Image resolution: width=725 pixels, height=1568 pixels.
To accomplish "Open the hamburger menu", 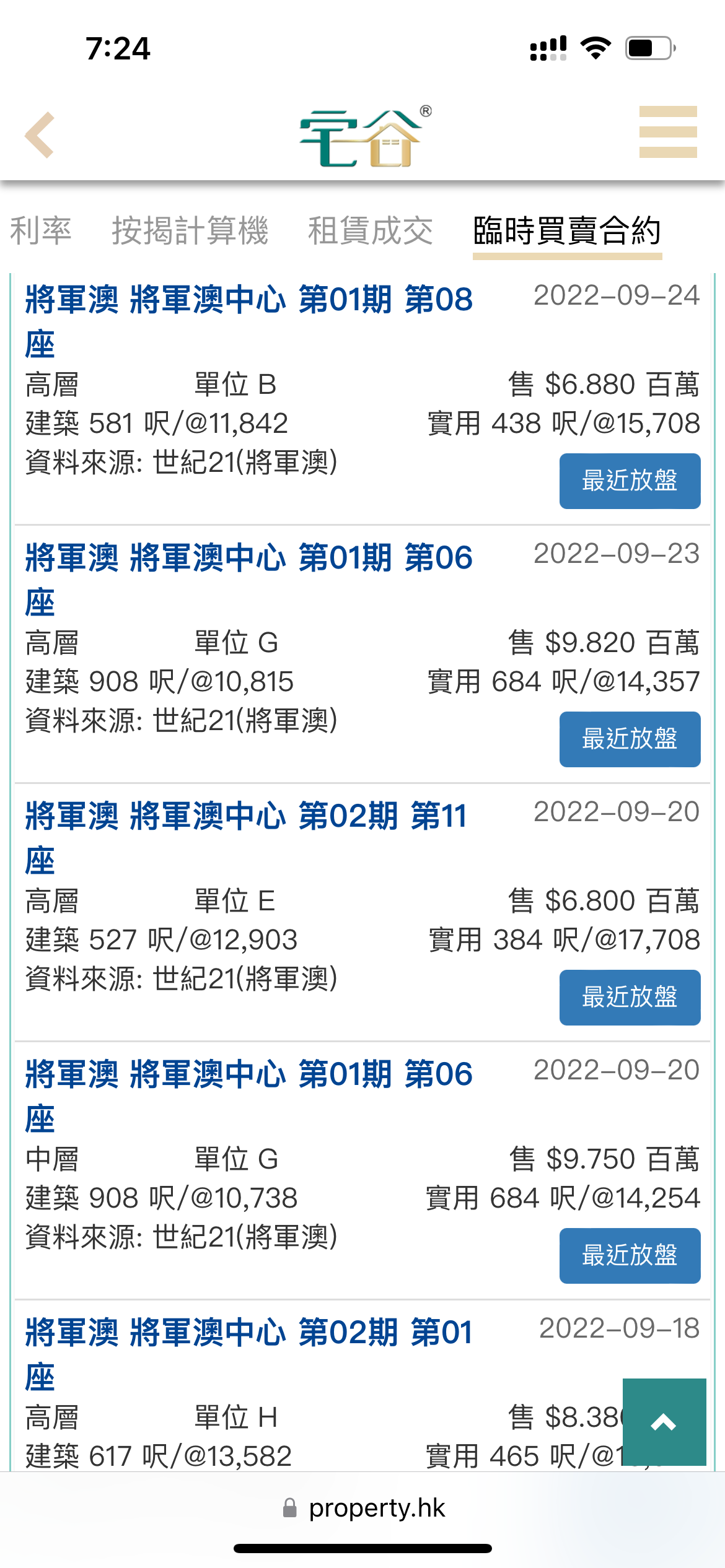I will [x=668, y=132].
